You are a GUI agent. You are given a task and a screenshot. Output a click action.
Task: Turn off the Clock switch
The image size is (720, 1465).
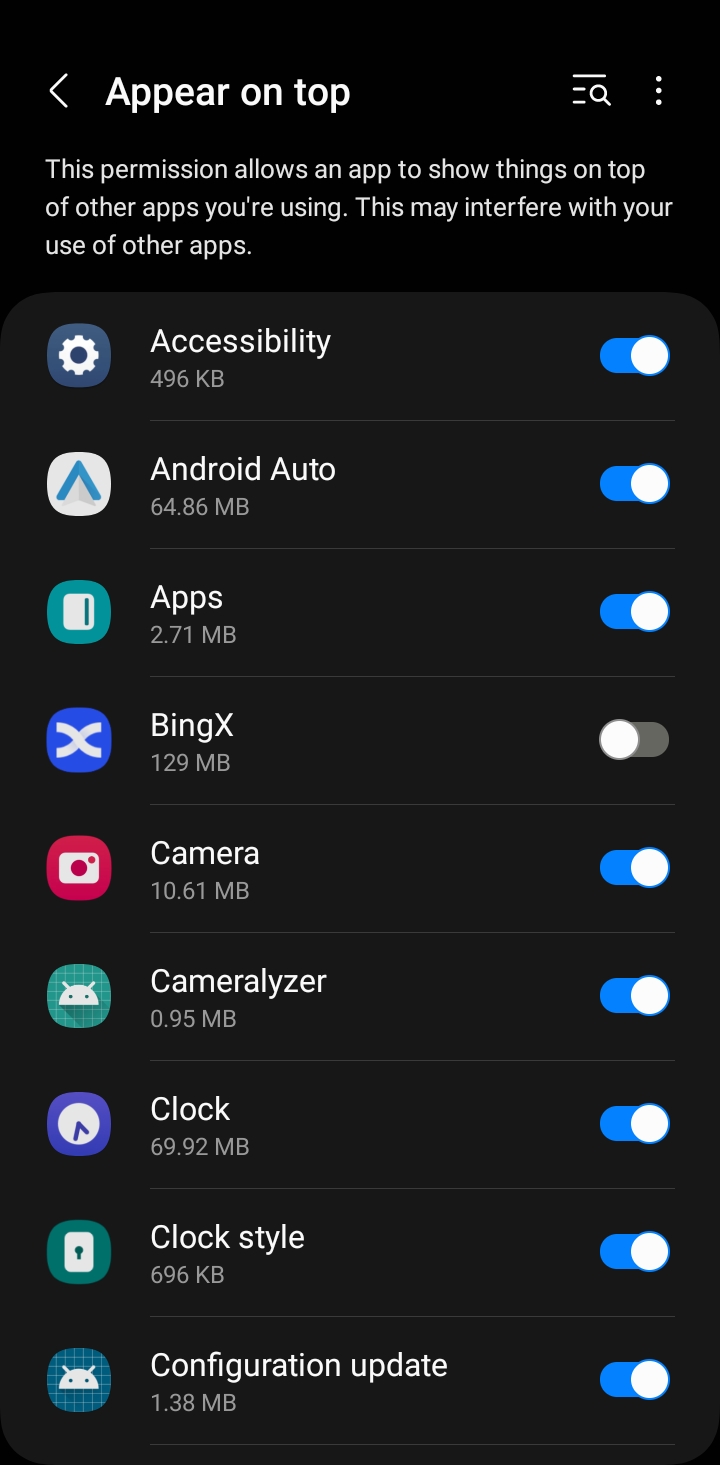634,1124
